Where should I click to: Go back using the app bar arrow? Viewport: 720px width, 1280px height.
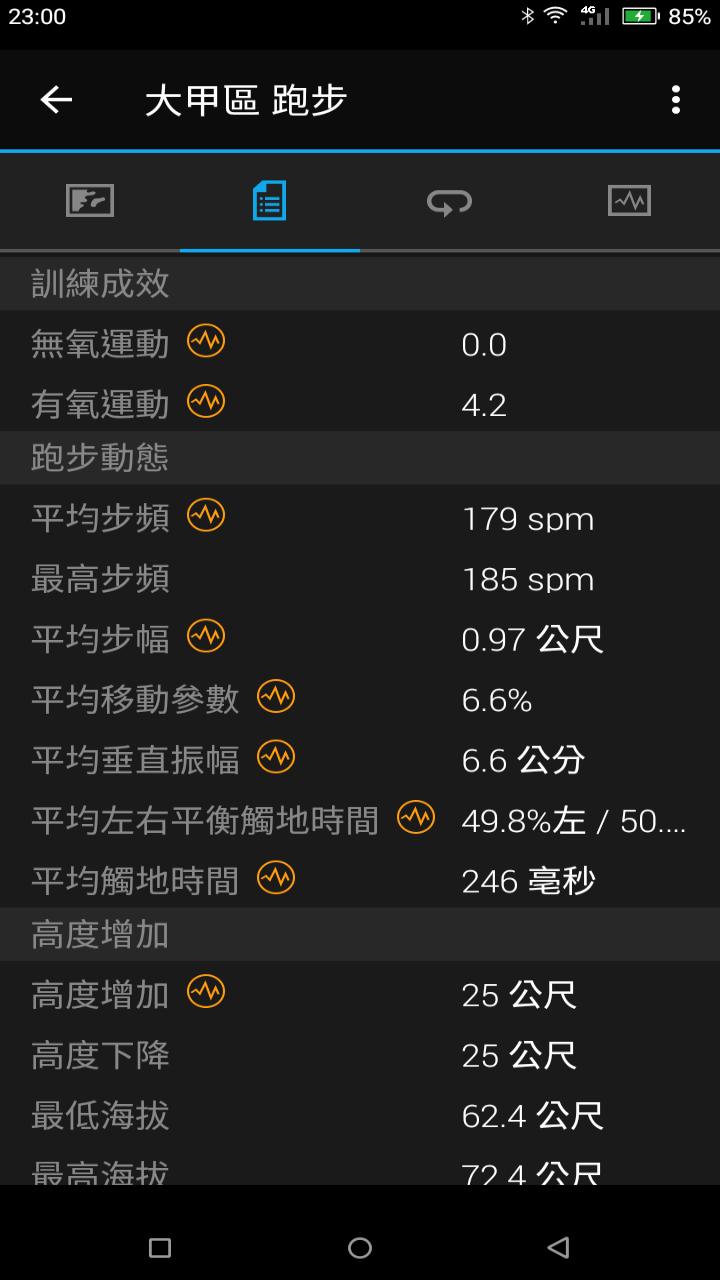pyautogui.click(x=56, y=100)
